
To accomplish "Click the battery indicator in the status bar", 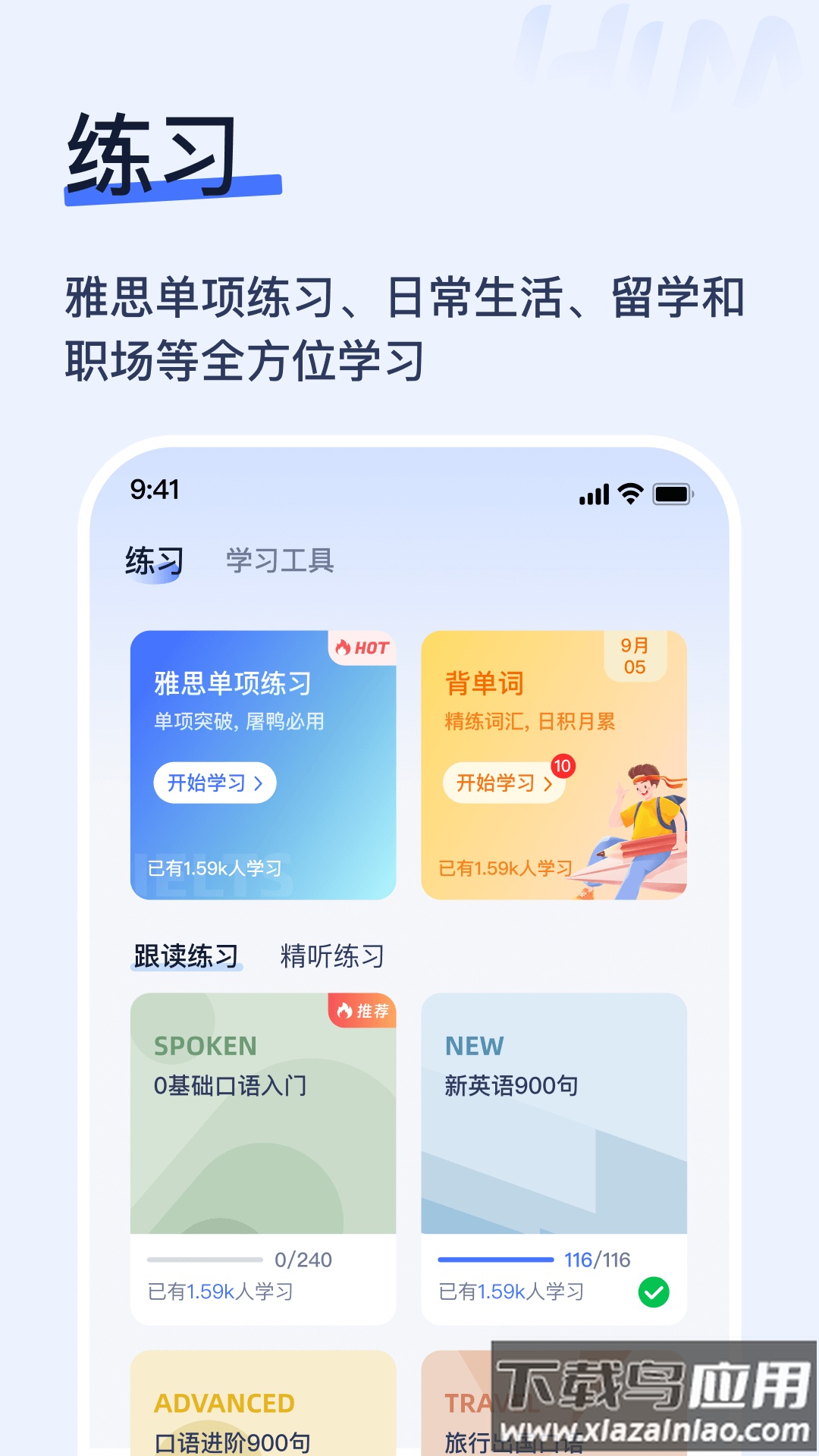I will (x=673, y=493).
